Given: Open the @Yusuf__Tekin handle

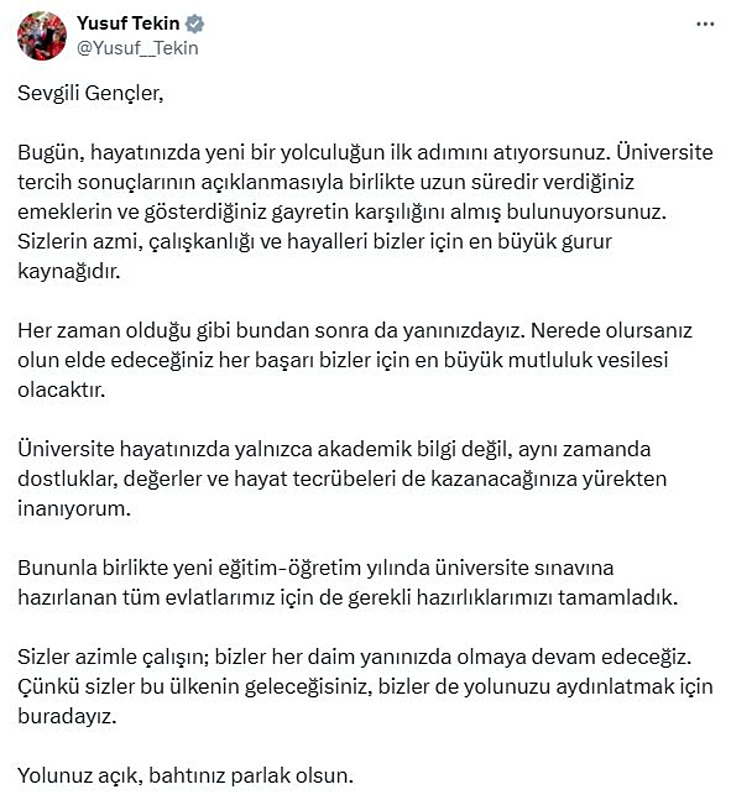Looking at the screenshot, I should 138,47.
